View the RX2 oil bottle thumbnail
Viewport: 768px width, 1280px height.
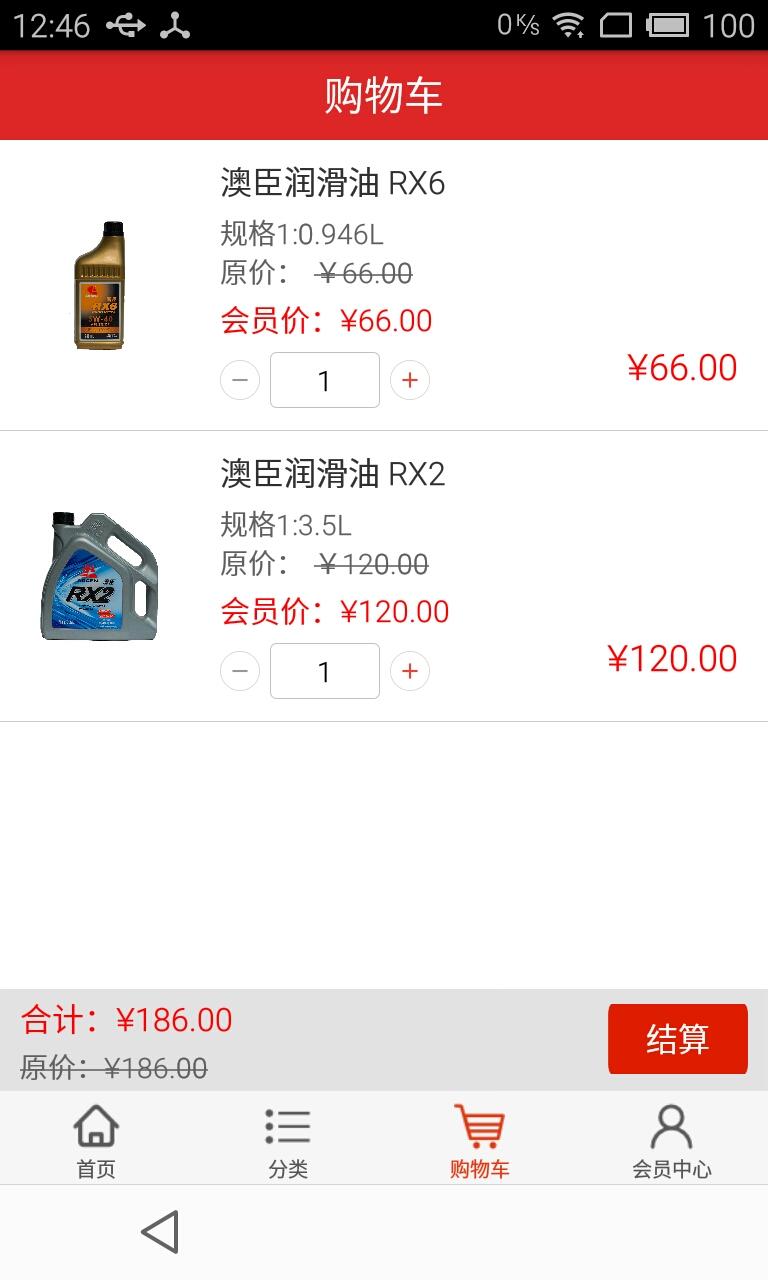(x=98, y=577)
